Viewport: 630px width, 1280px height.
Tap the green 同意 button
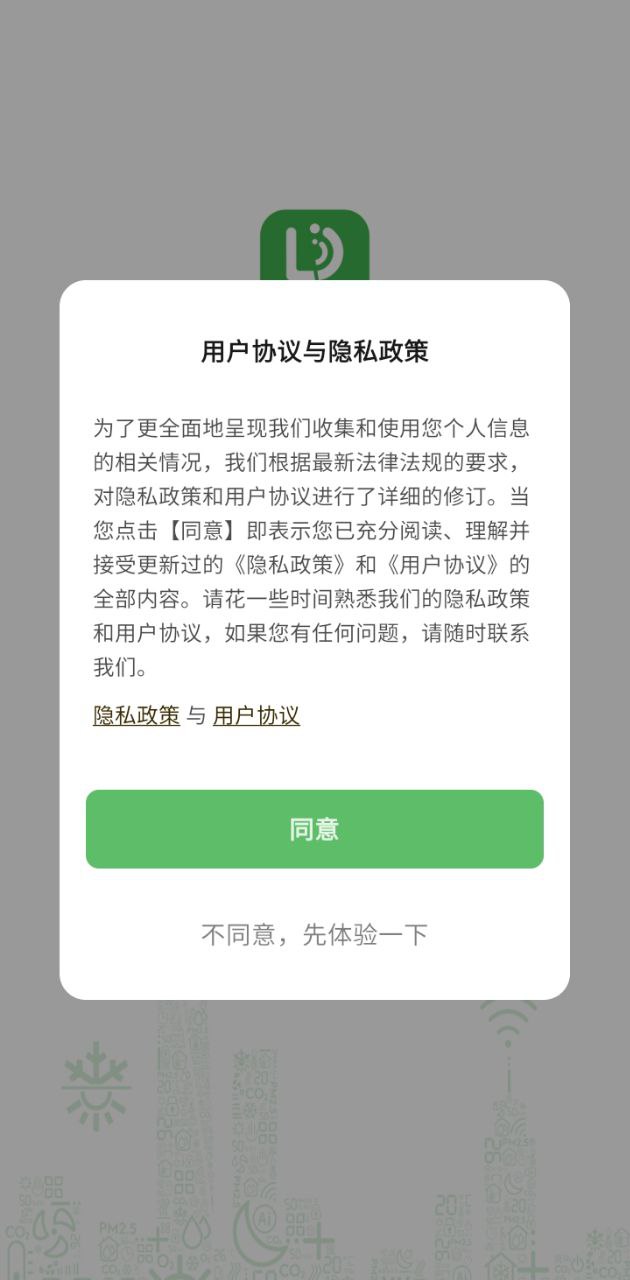click(314, 829)
